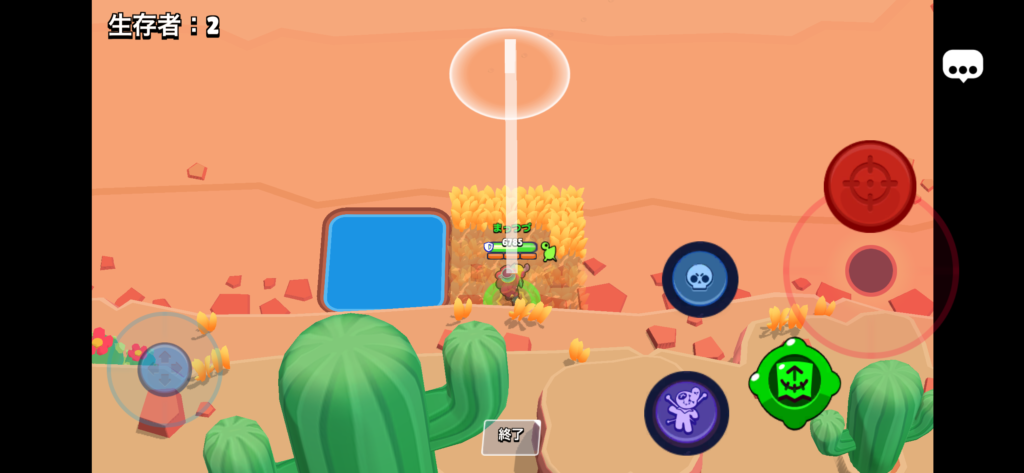Tap the 終了 exit button
The width and height of the screenshot is (1024, 473).
tap(511, 436)
